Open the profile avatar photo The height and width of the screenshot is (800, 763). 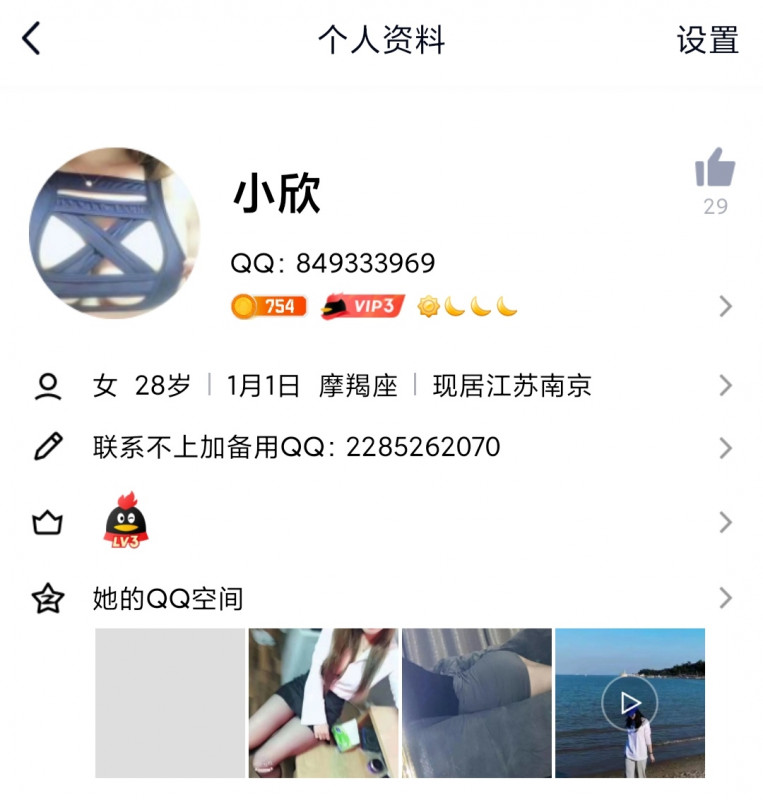(x=115, y=232)
